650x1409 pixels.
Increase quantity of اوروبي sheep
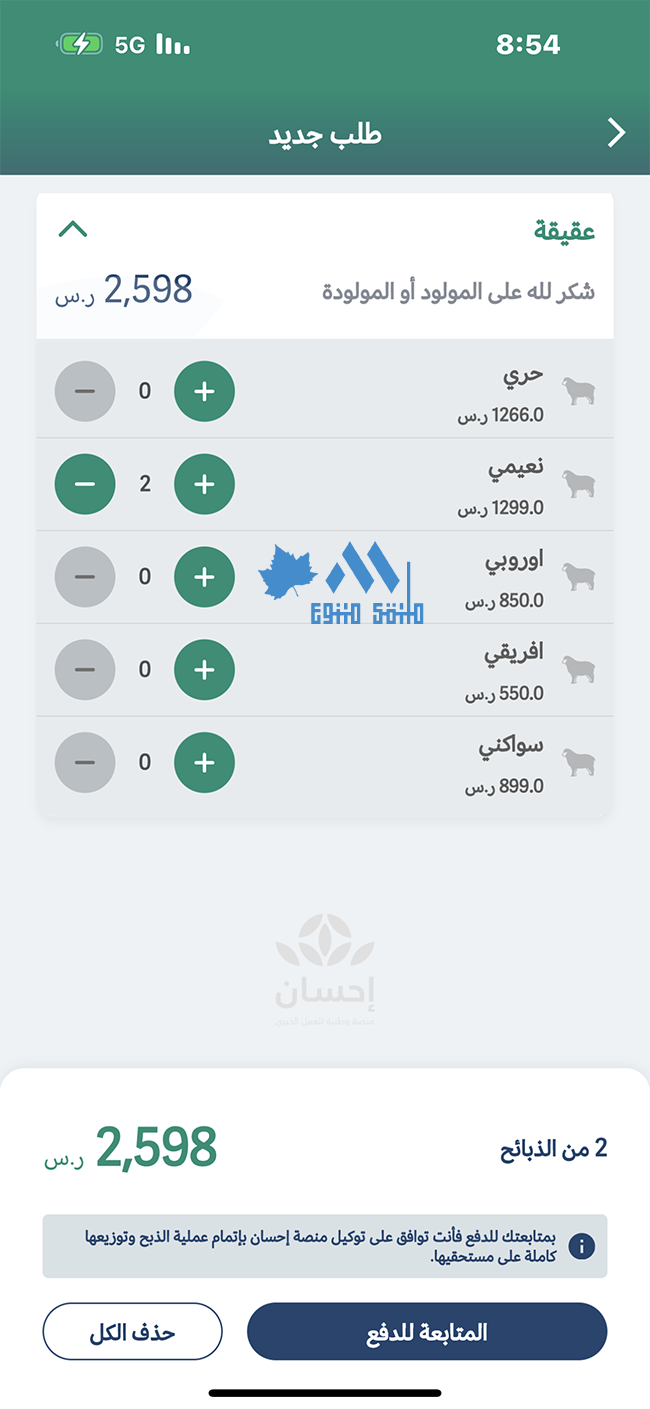[204, 577]
